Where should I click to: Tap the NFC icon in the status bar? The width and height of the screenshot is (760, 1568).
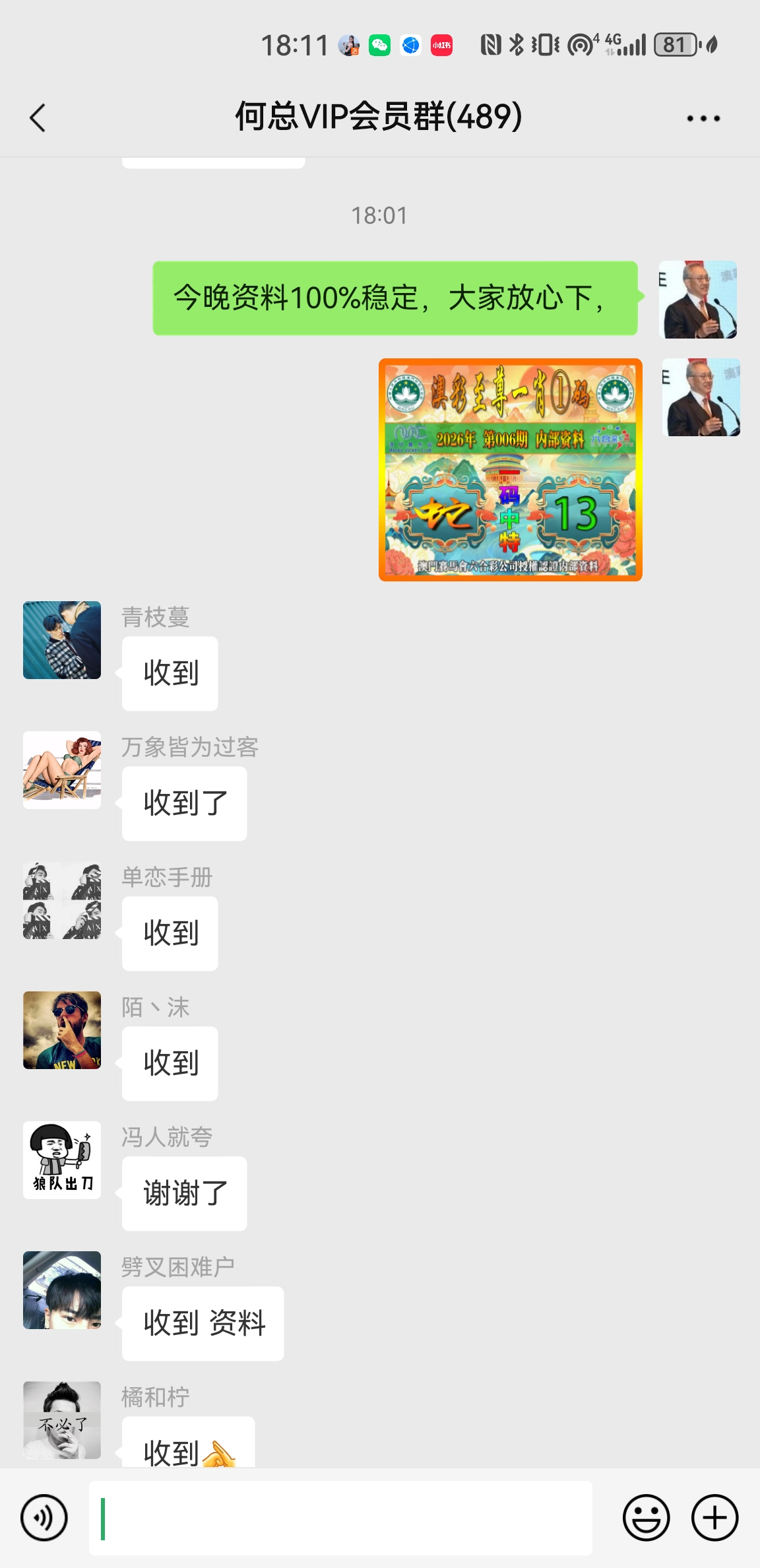click(489, 45)
